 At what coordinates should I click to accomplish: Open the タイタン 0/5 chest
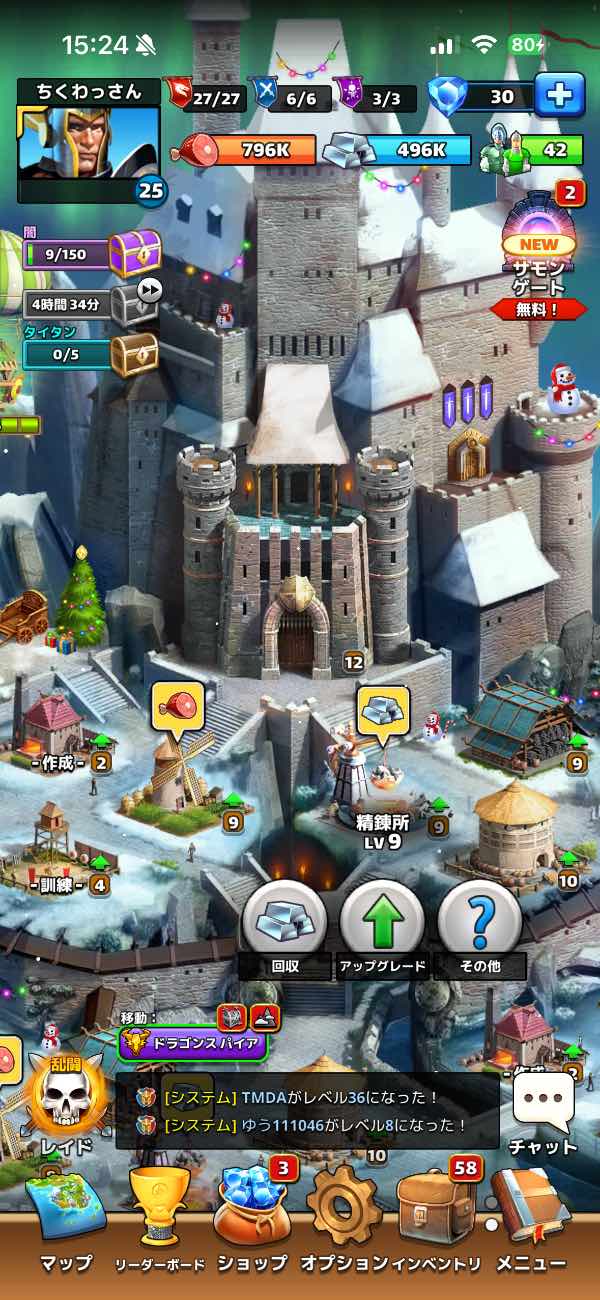135,353
